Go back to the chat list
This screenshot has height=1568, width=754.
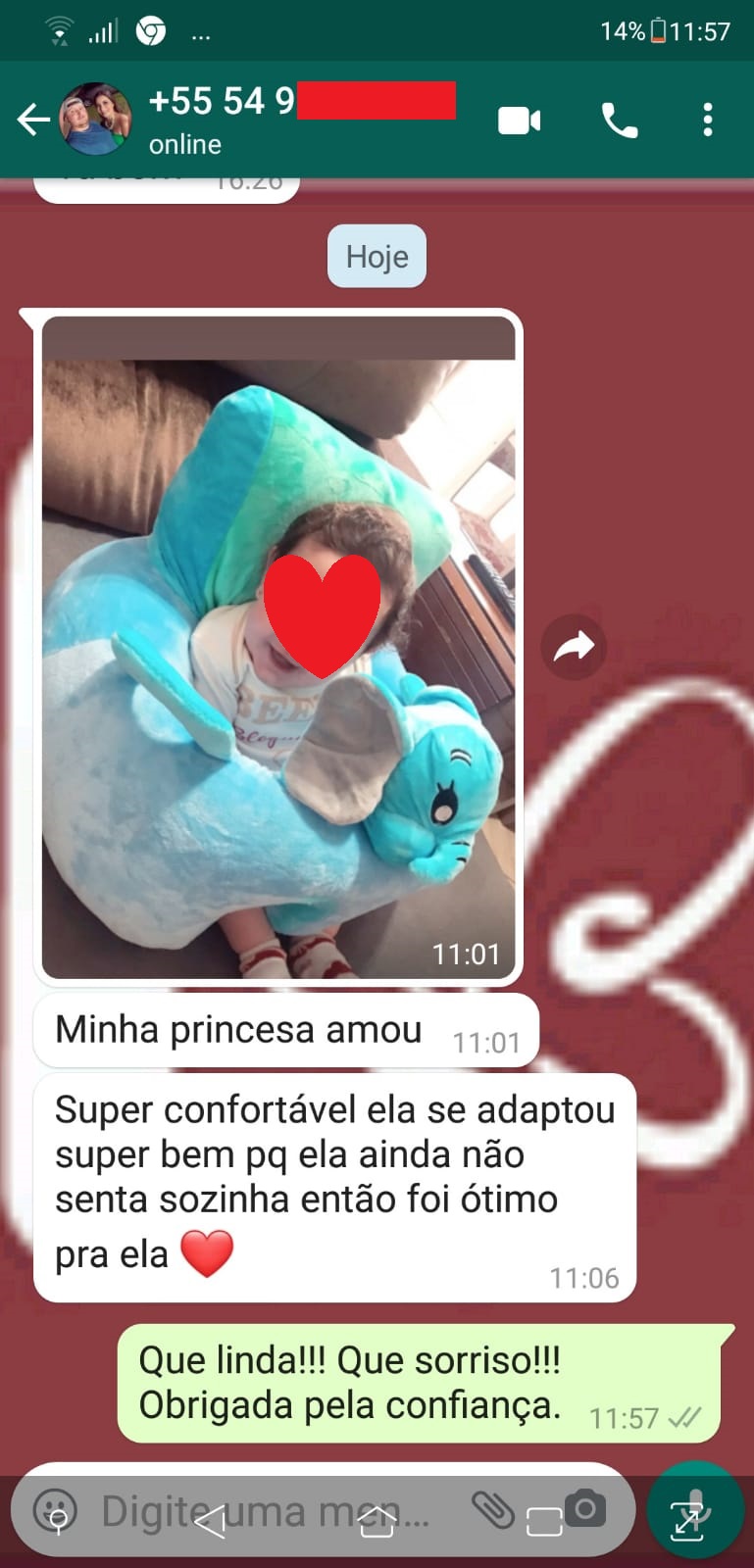click(x=32, y=121)
